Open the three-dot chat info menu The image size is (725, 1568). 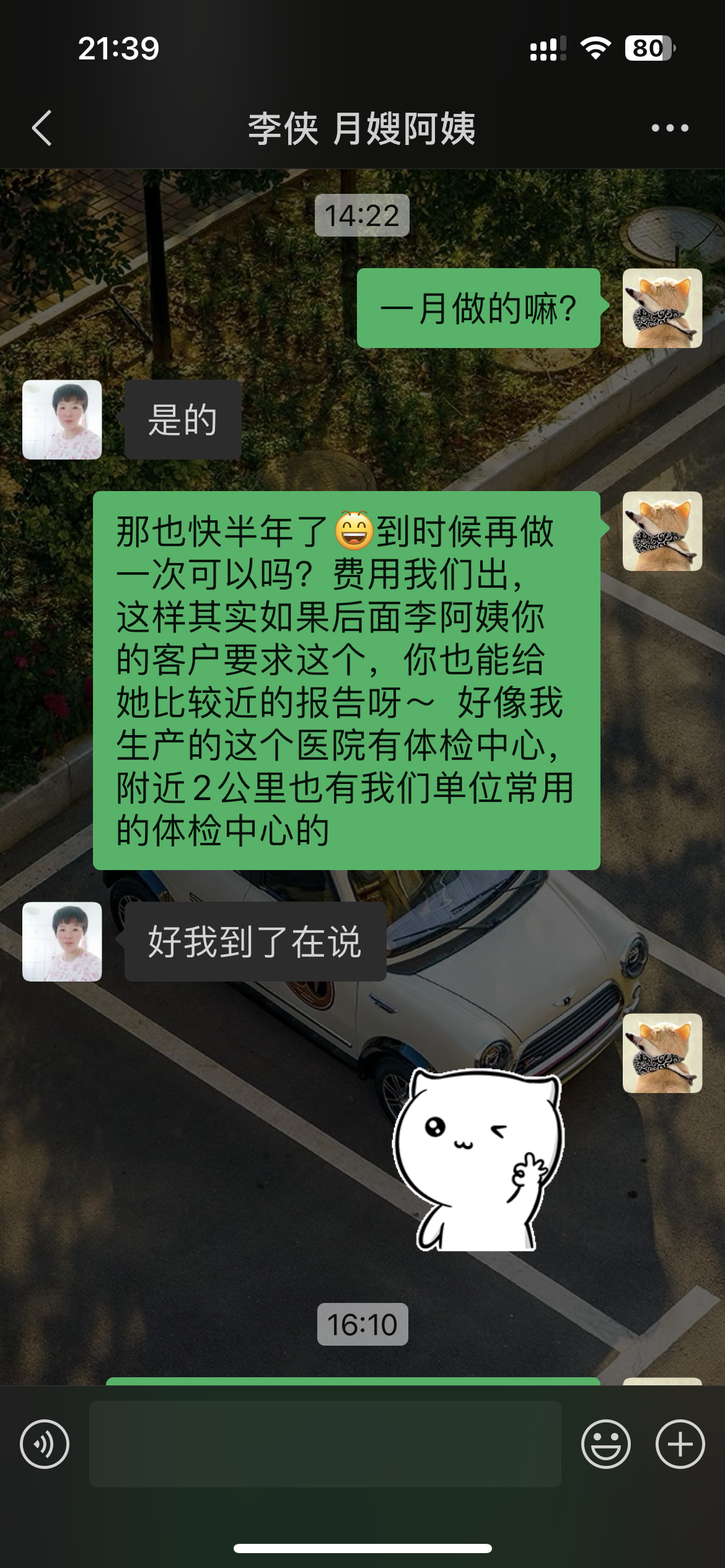(670, 128)
